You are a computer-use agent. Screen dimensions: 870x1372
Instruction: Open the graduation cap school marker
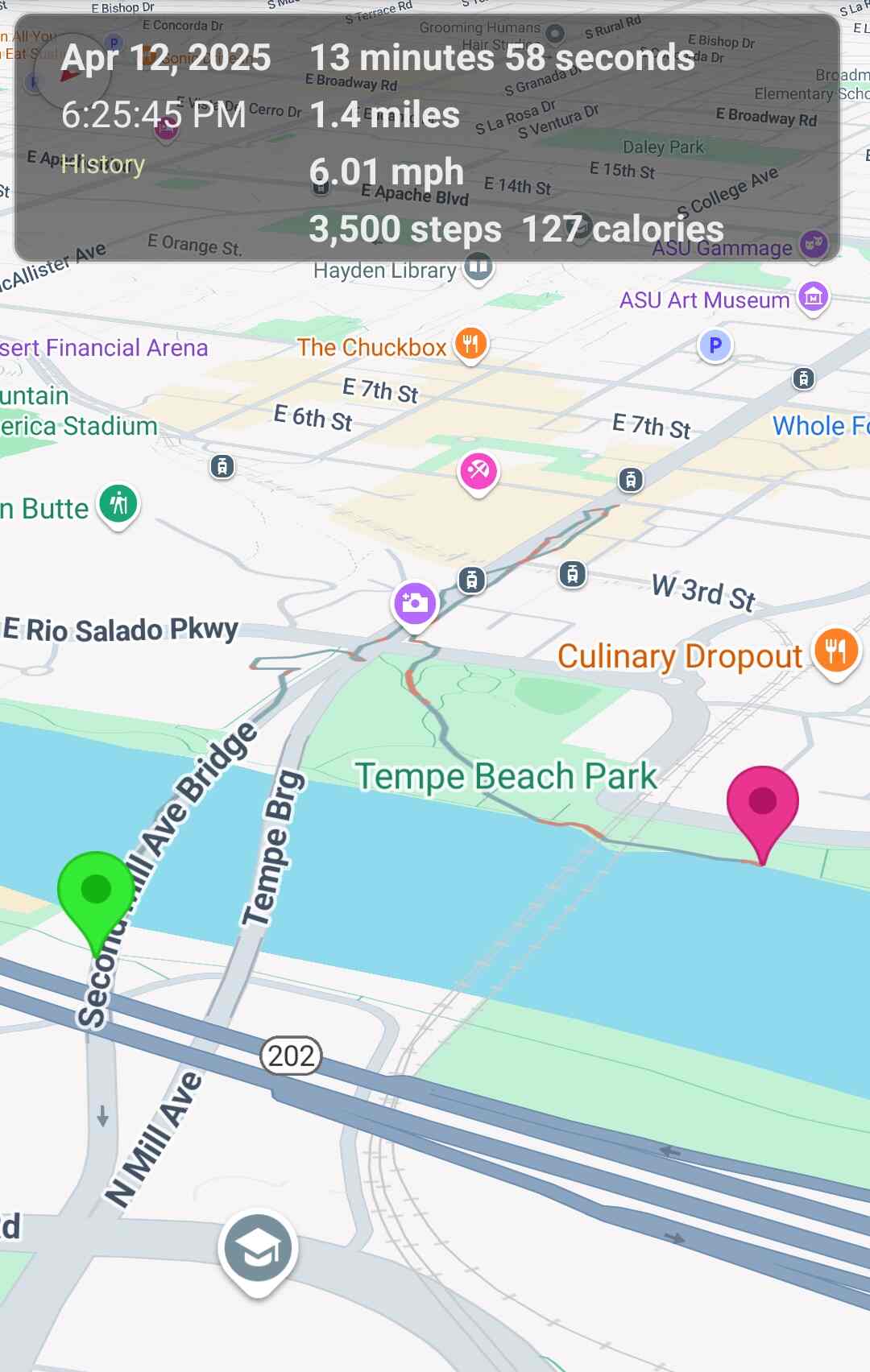coord(258,1249)
